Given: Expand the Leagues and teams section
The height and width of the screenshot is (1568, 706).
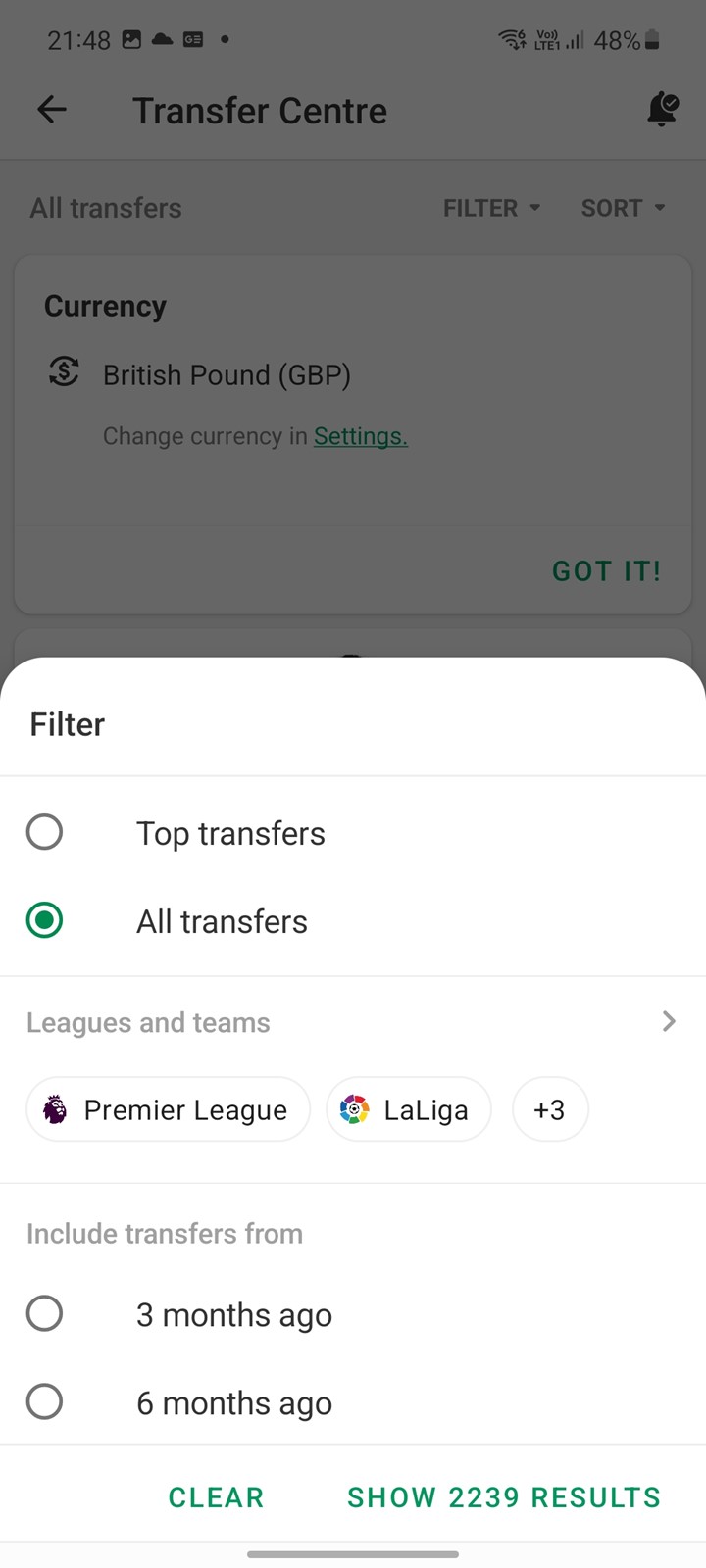Looking at the screenshot, I should pos(353,1022).
